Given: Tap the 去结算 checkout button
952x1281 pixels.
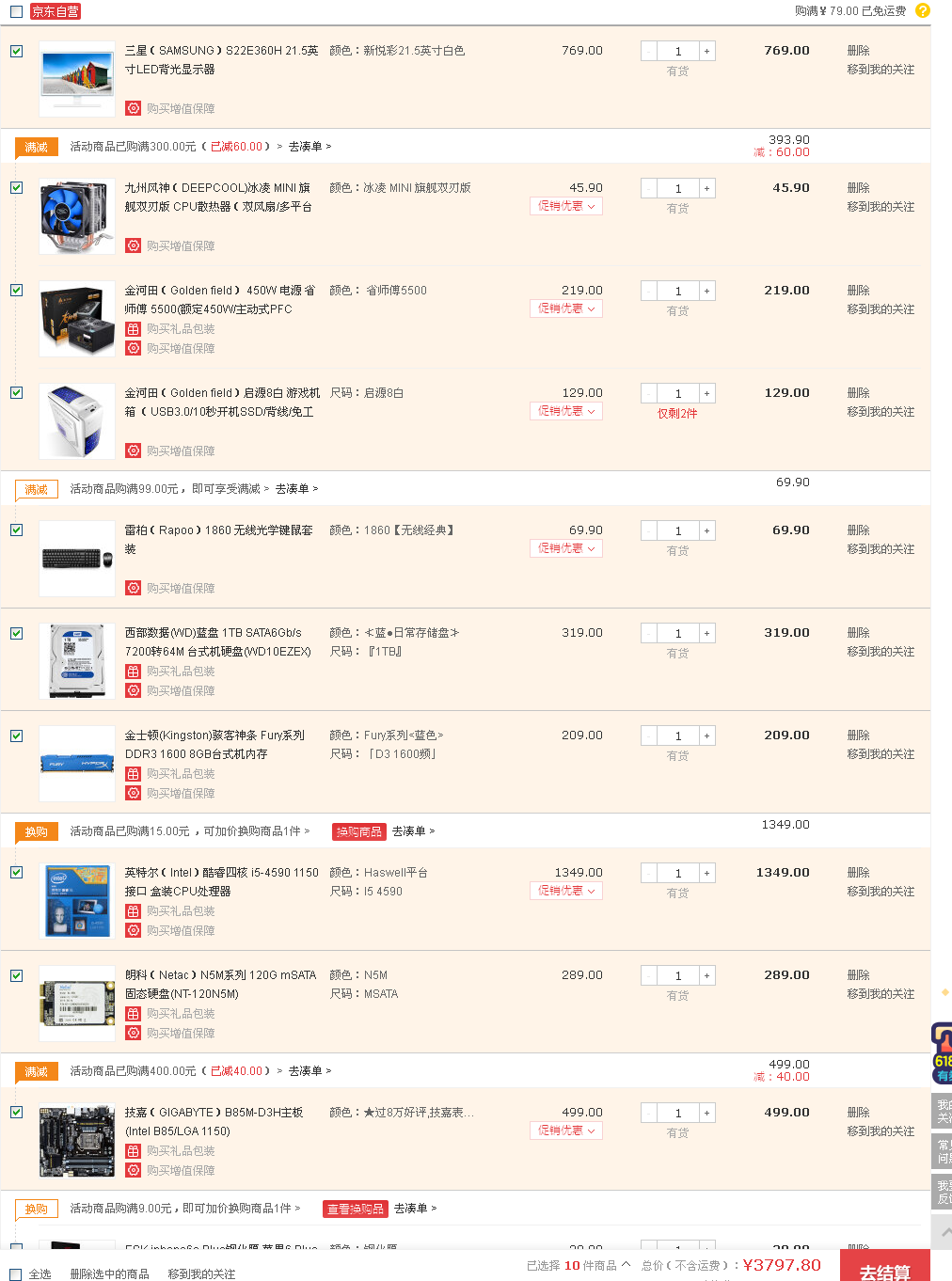Looking at the screenshot, I should click(x=885, y=1270).
